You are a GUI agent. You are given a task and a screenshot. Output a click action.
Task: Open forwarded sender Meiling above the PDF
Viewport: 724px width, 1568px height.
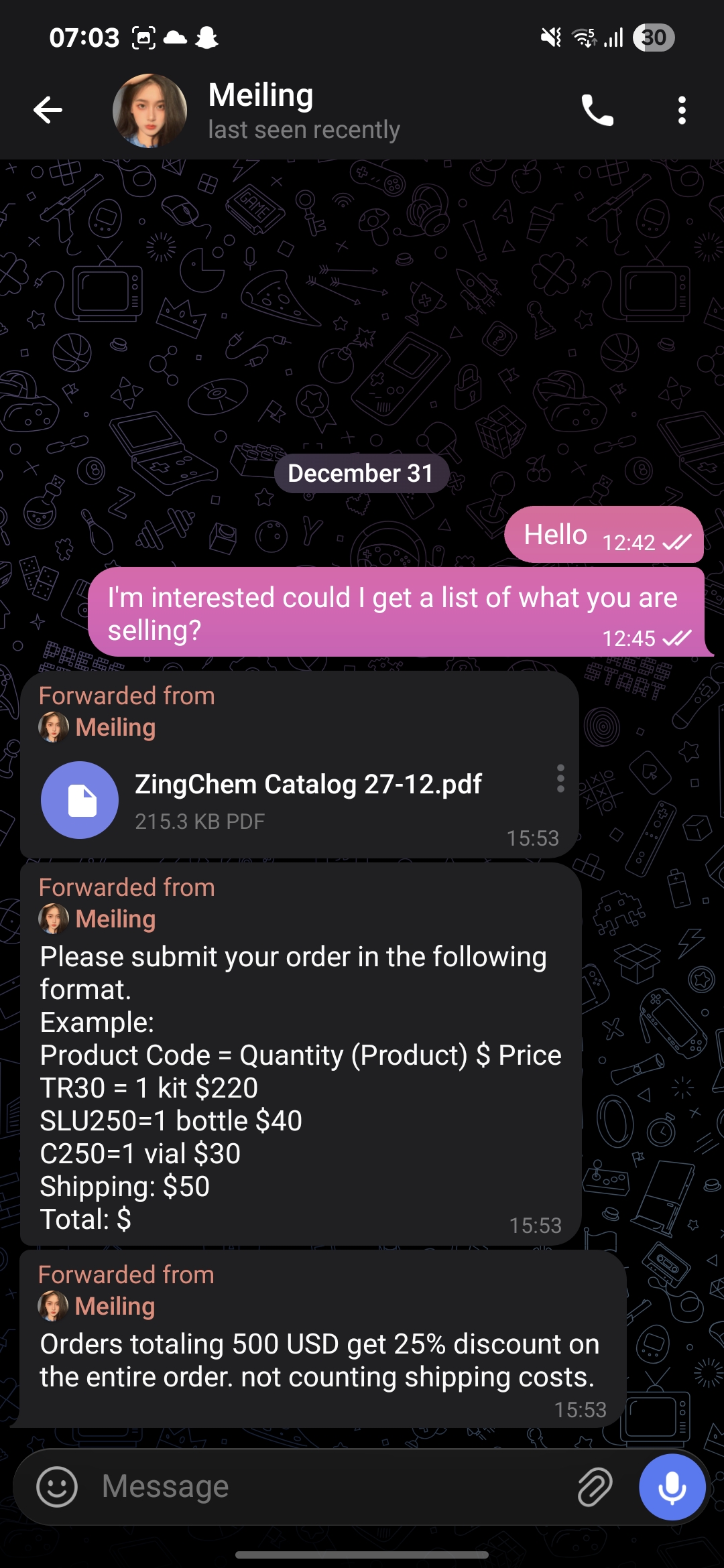point(115,728)
